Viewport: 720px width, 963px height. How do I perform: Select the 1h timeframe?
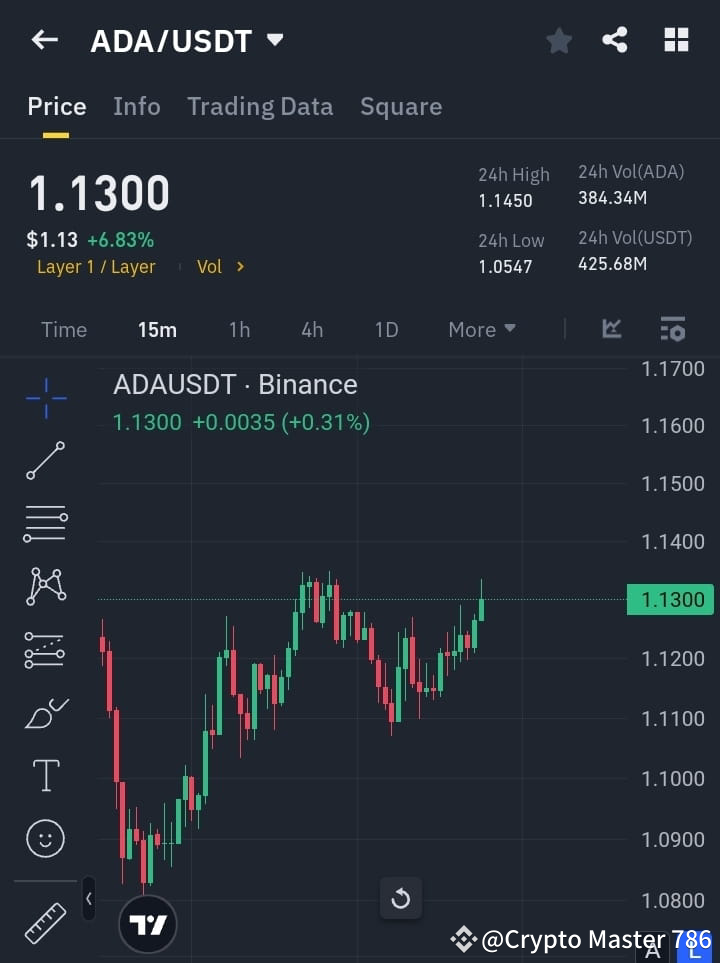[239, 329]
